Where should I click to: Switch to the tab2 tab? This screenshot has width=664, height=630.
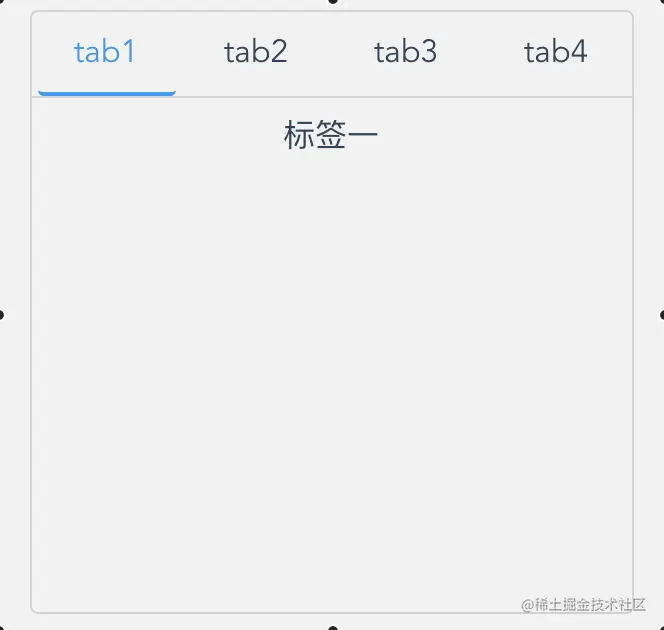coord(256,52)
